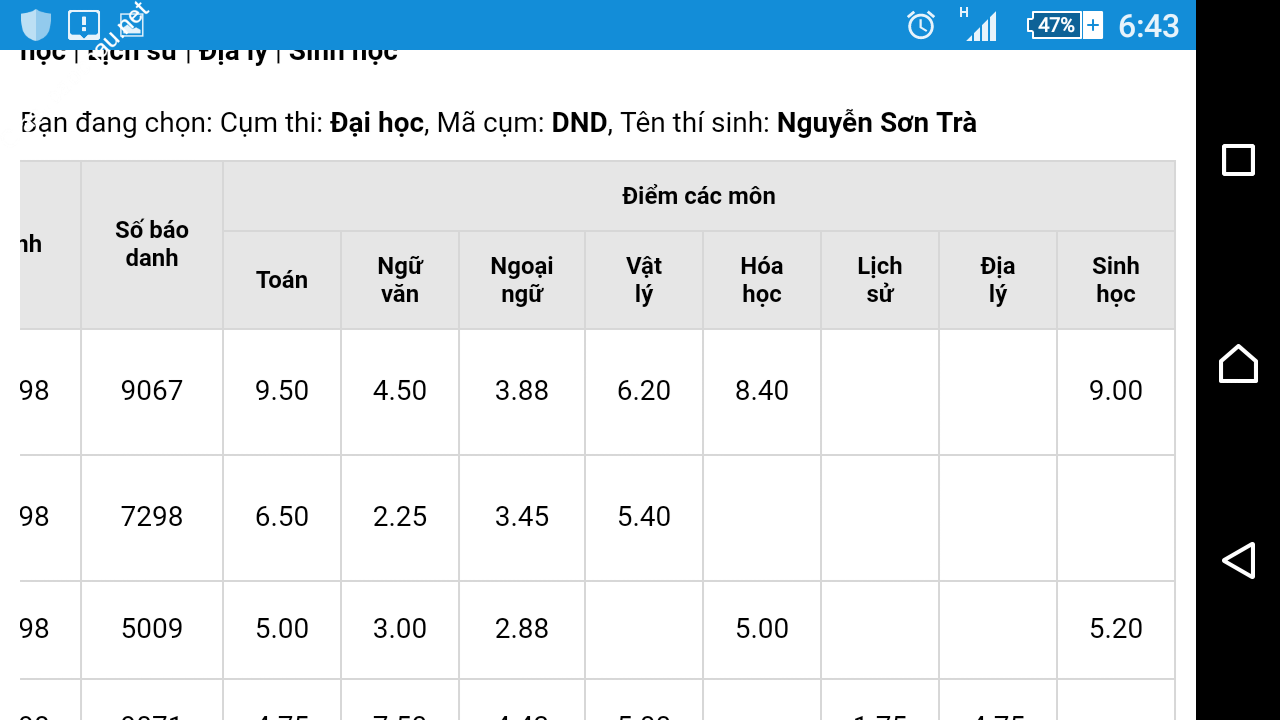Return to the home screen
Image resolution: width=1280 pixels, height=720 pixels.
1238,363
